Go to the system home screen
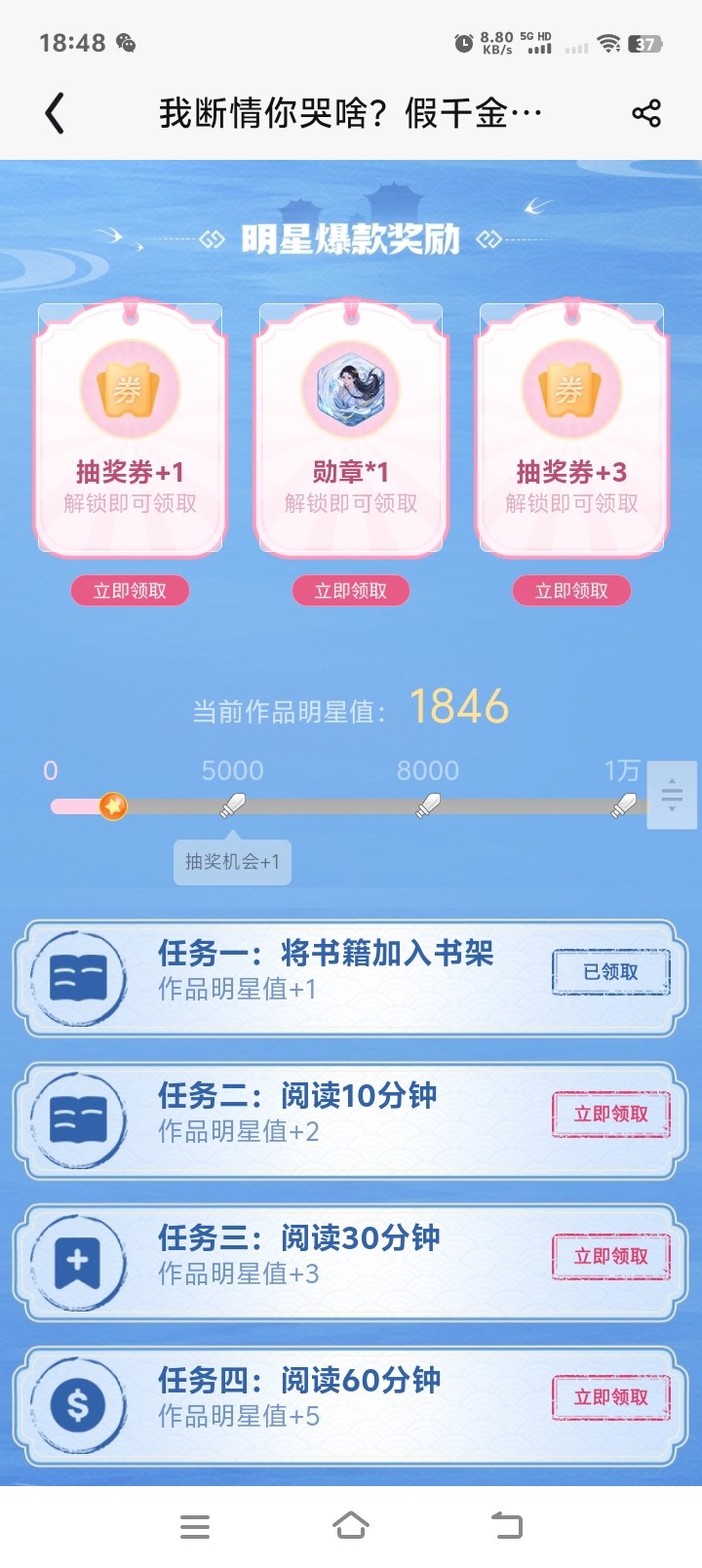702x1568 pixels. (x=351, y=1526)
